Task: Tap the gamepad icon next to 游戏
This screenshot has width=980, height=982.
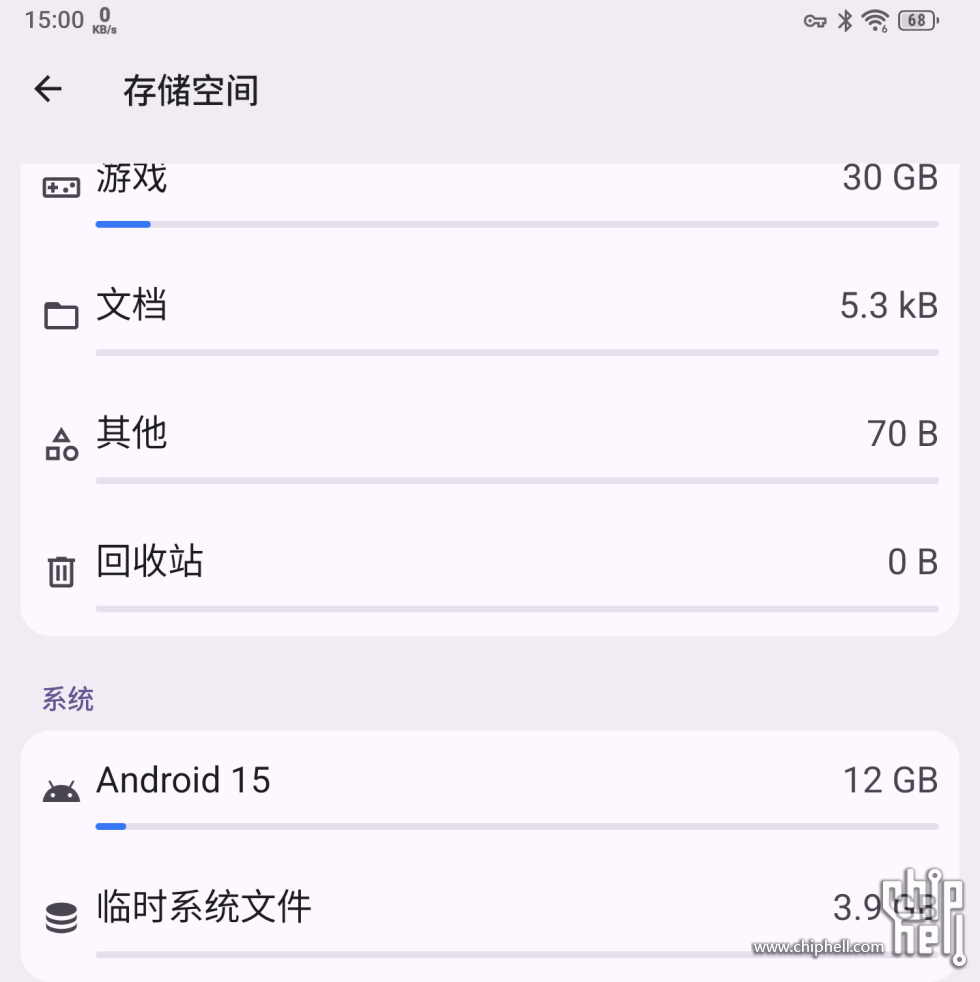Action: click(x=60, y=186)
